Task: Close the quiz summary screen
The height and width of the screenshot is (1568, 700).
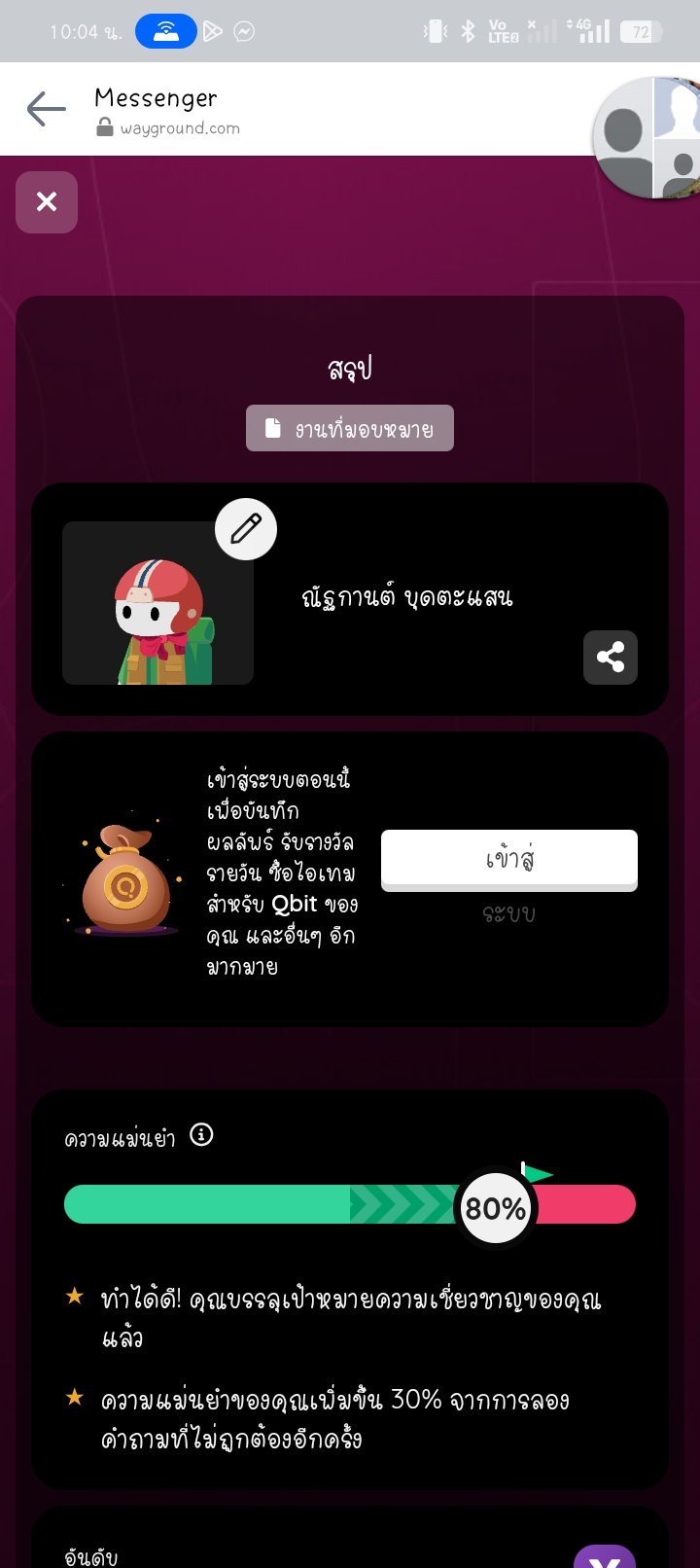Action: coord(47,202)
